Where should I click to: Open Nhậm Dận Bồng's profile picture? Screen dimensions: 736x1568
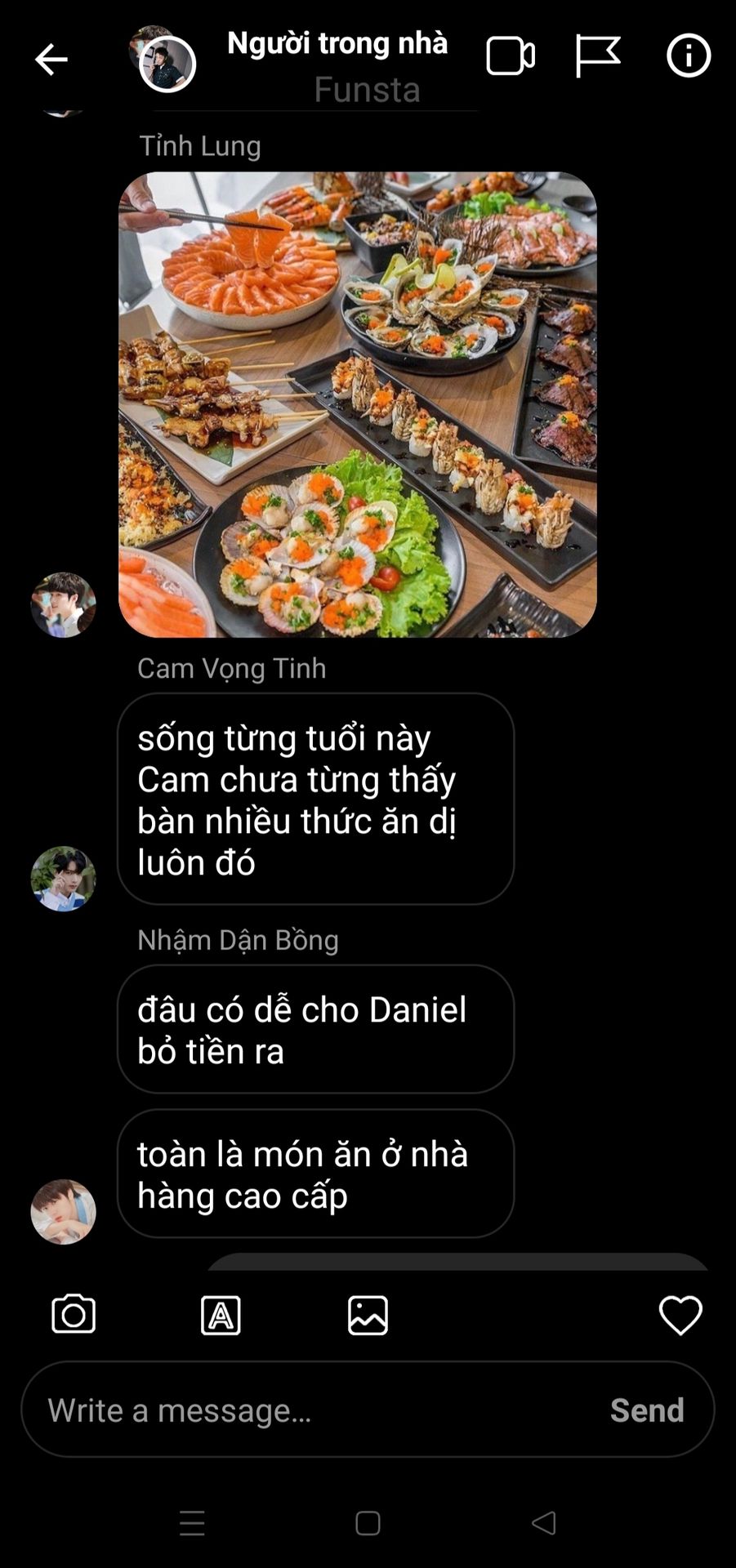click(63, 1212)
